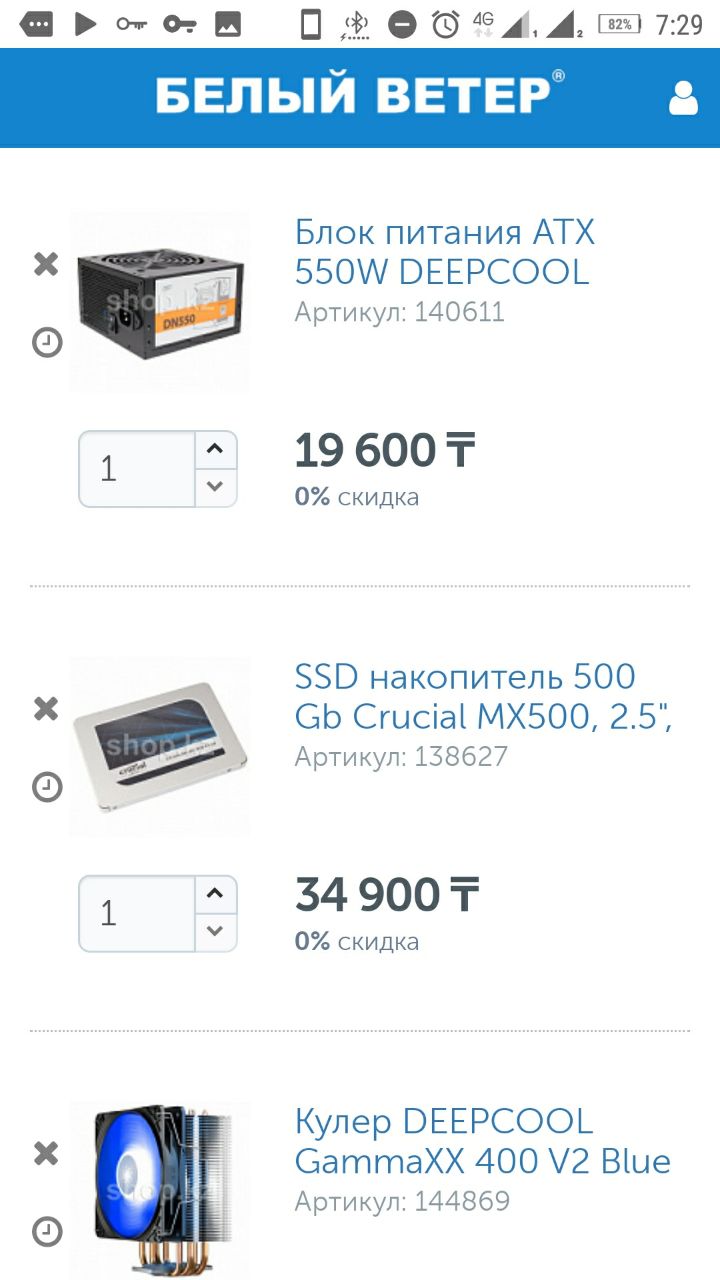Image resolution: width=720 pixels, height=1280 pixels.
Task: View the GammaXX 400 cooler product image
Action: point(160,1190)
